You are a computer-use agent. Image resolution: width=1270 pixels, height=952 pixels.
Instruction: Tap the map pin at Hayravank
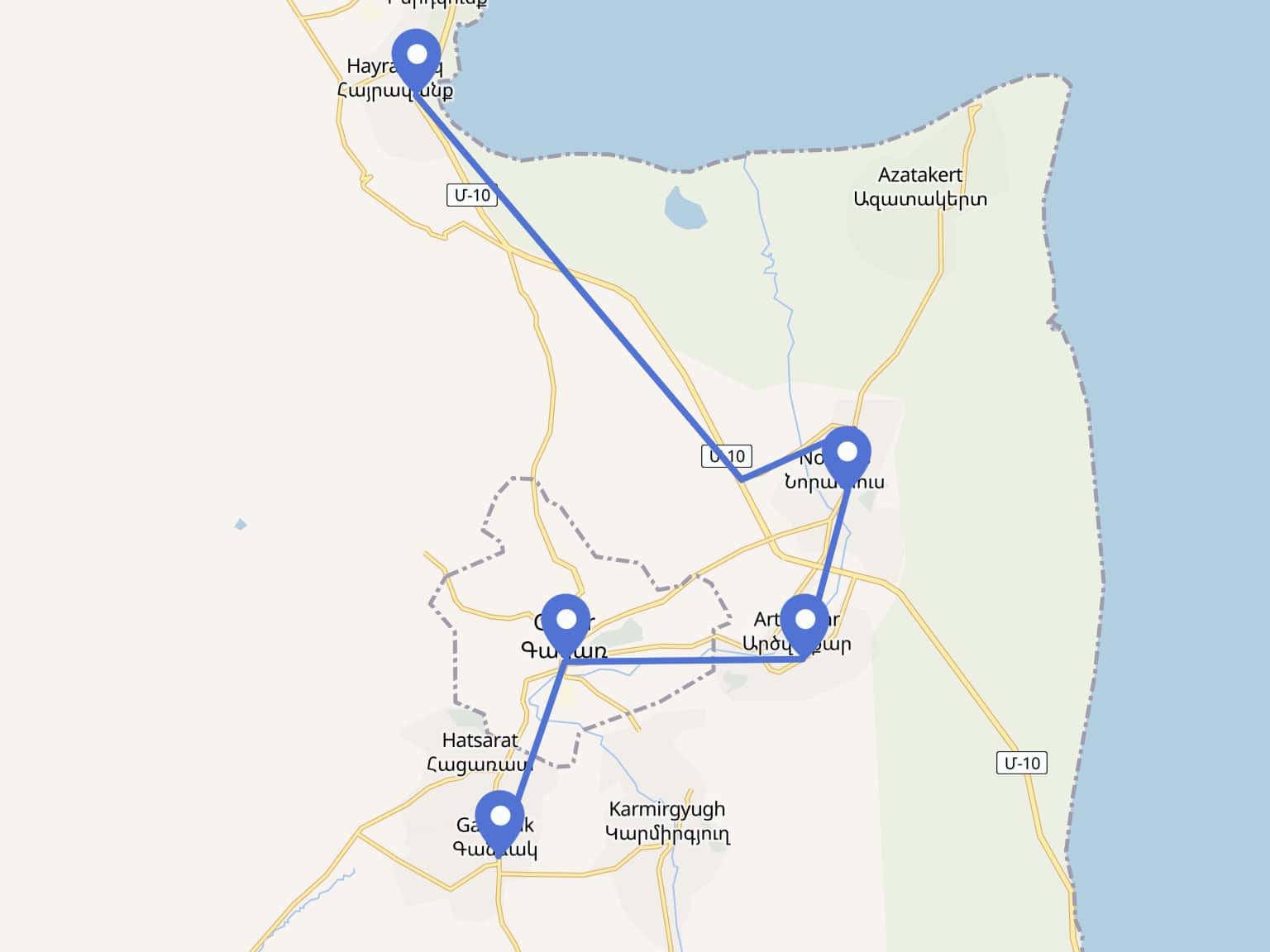click(417, 56)
